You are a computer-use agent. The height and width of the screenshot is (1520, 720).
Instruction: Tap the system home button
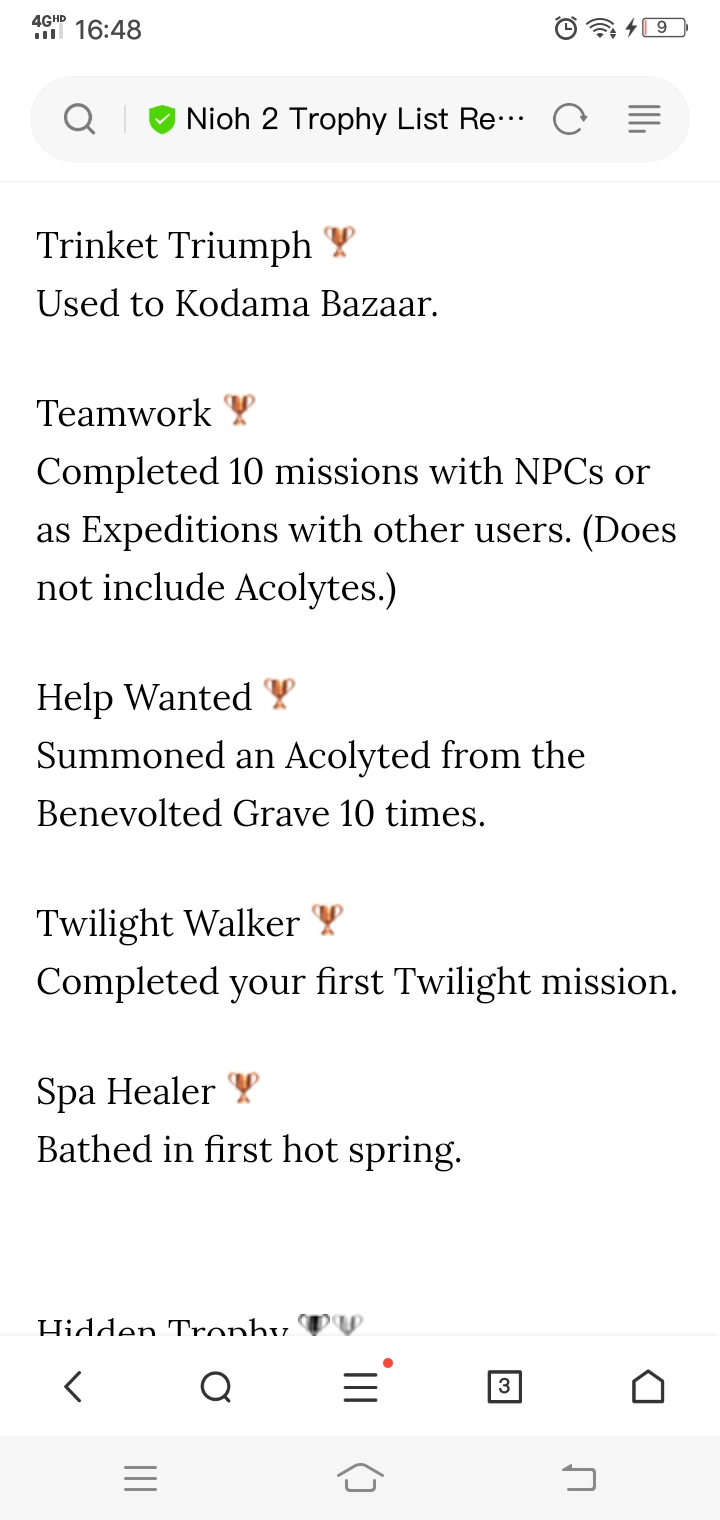pos(360,1478)
